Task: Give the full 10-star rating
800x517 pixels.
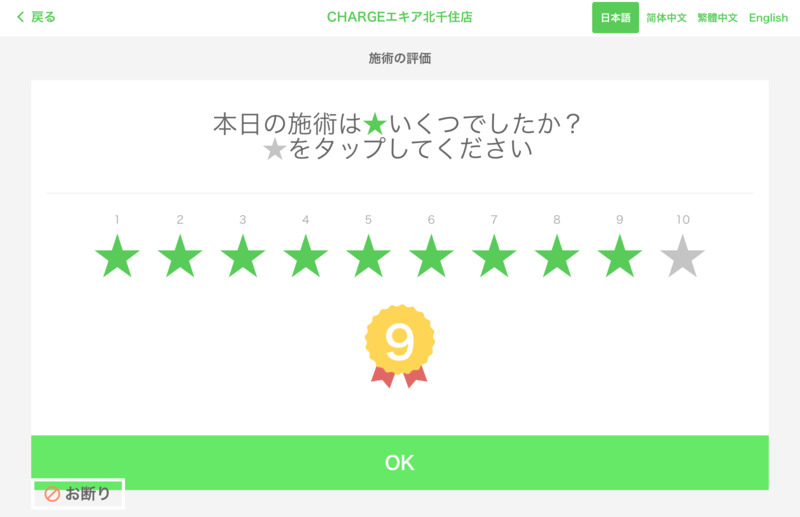Action: pos(683,257)
